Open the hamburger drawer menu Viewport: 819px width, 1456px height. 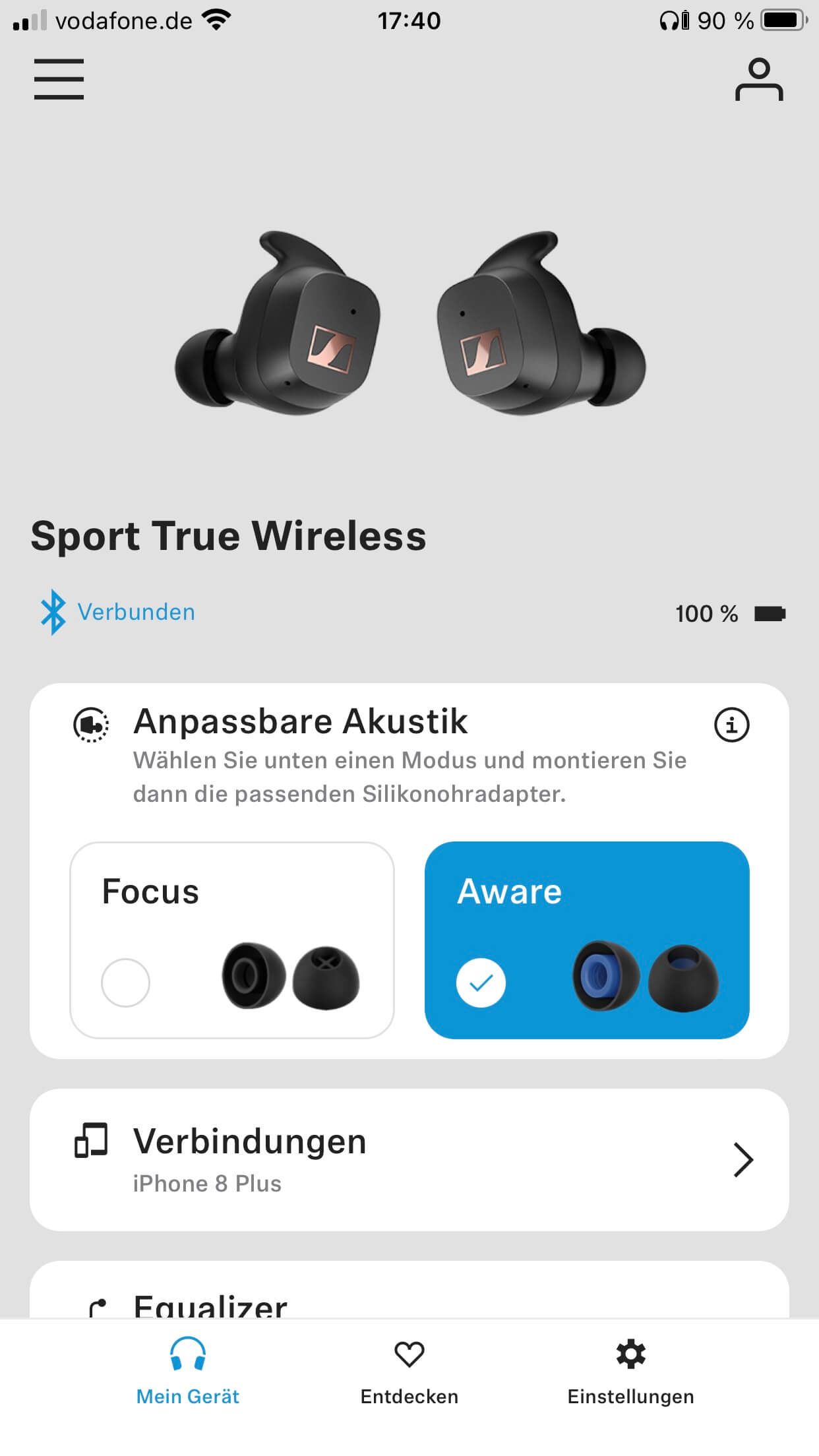[59, 79]
